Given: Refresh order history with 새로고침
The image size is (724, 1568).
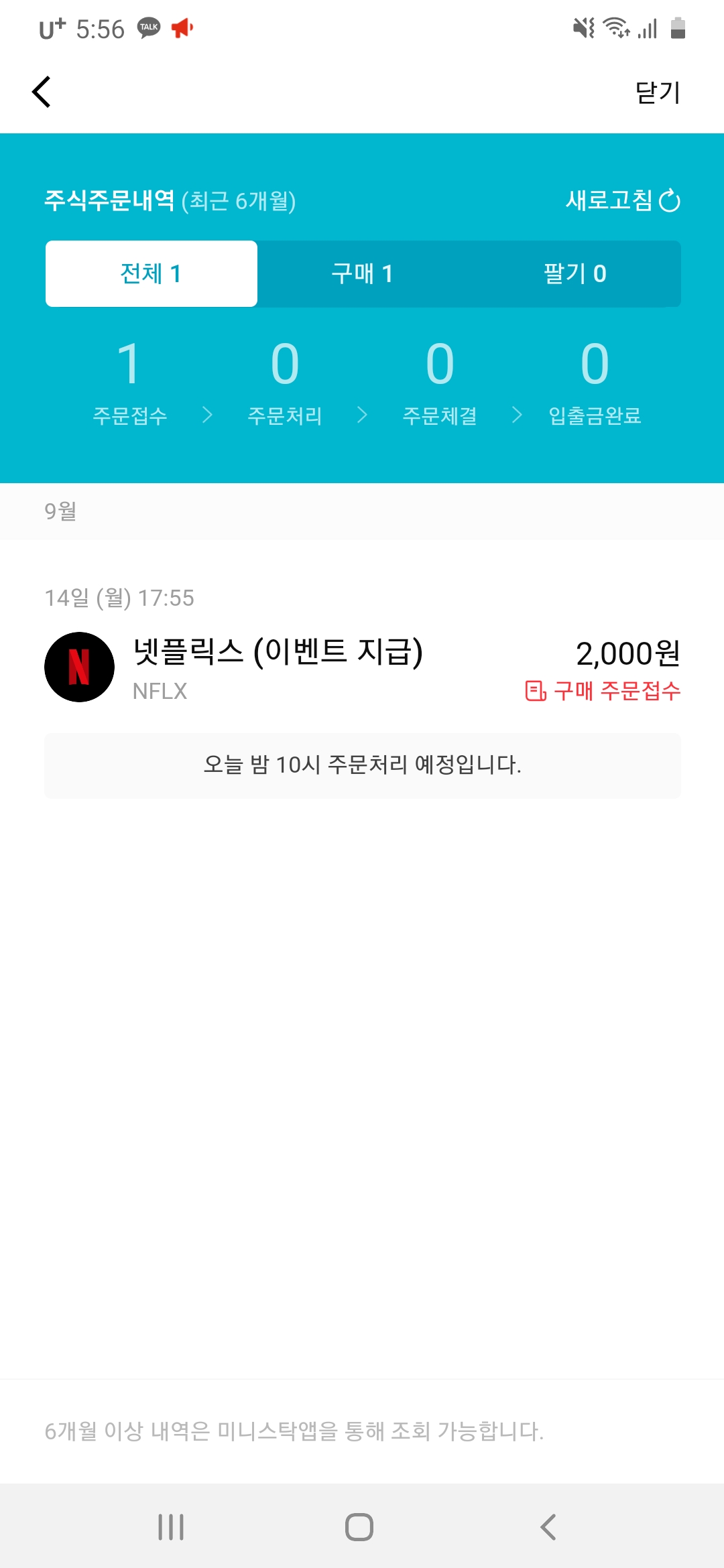Looking at the screenshot, I should coord(622,200).
